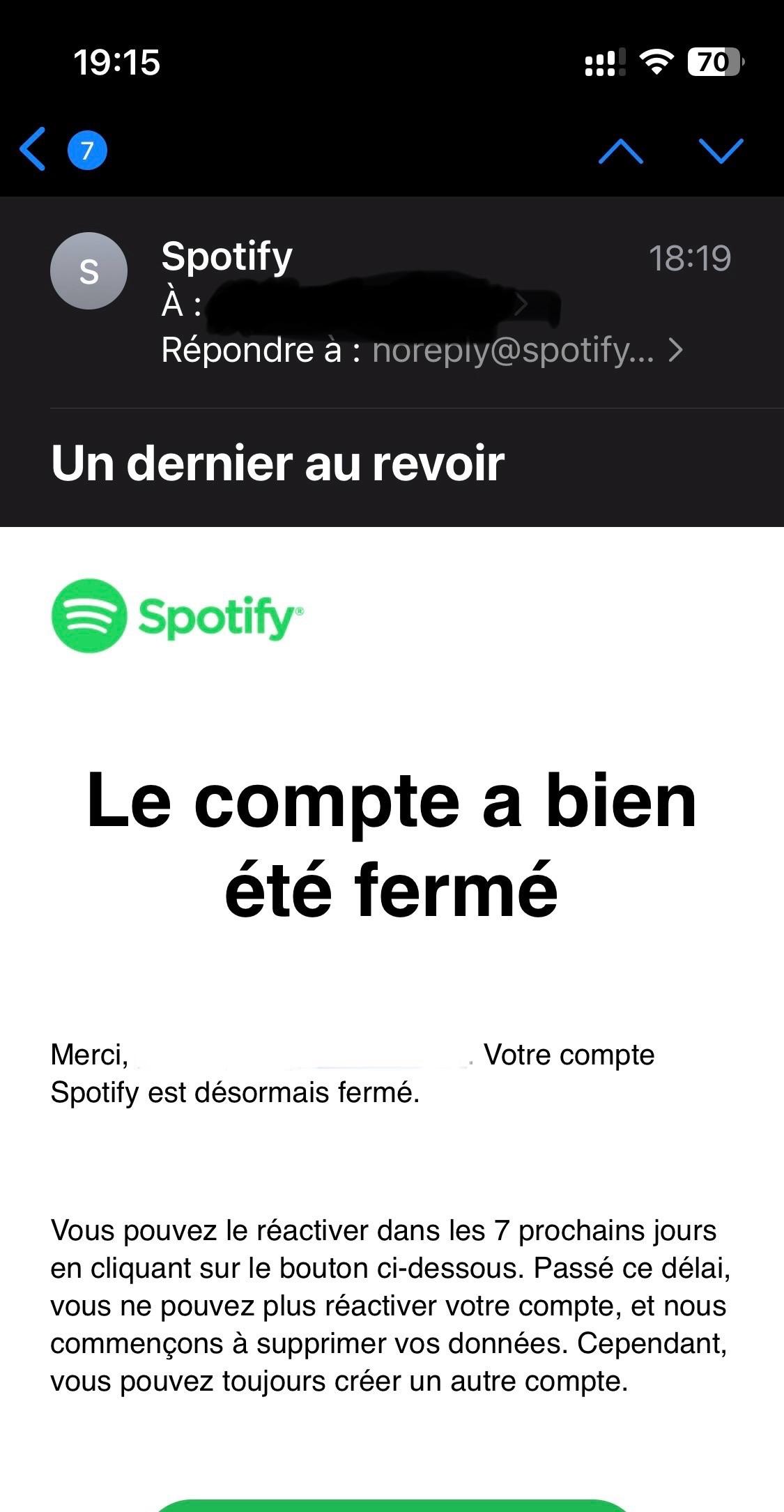Tap the green reactivation button below the text
The image size is (784, 1512).
point(392,1504)
